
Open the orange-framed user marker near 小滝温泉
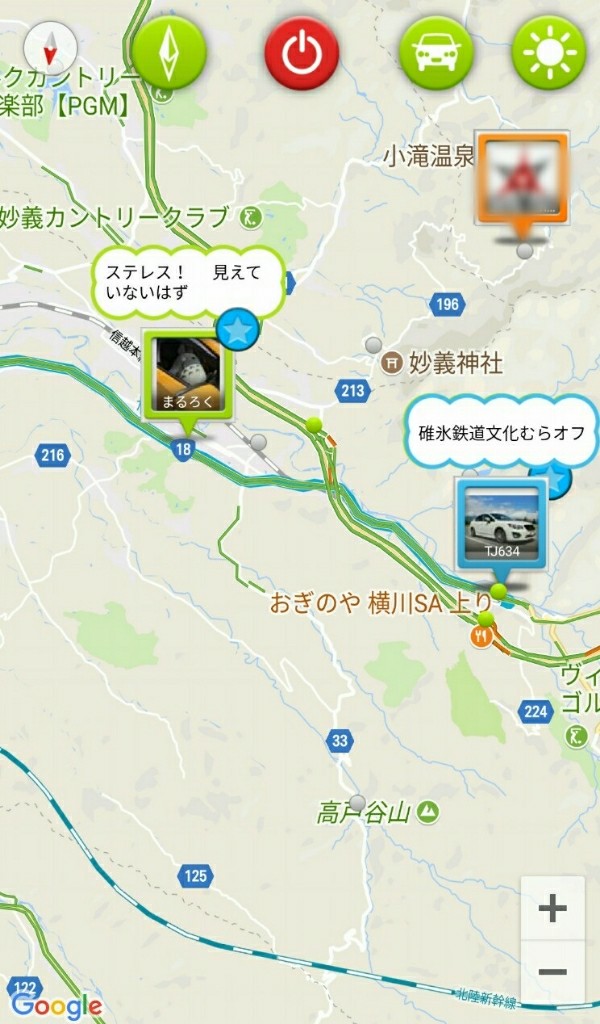(x=522, y=179)
